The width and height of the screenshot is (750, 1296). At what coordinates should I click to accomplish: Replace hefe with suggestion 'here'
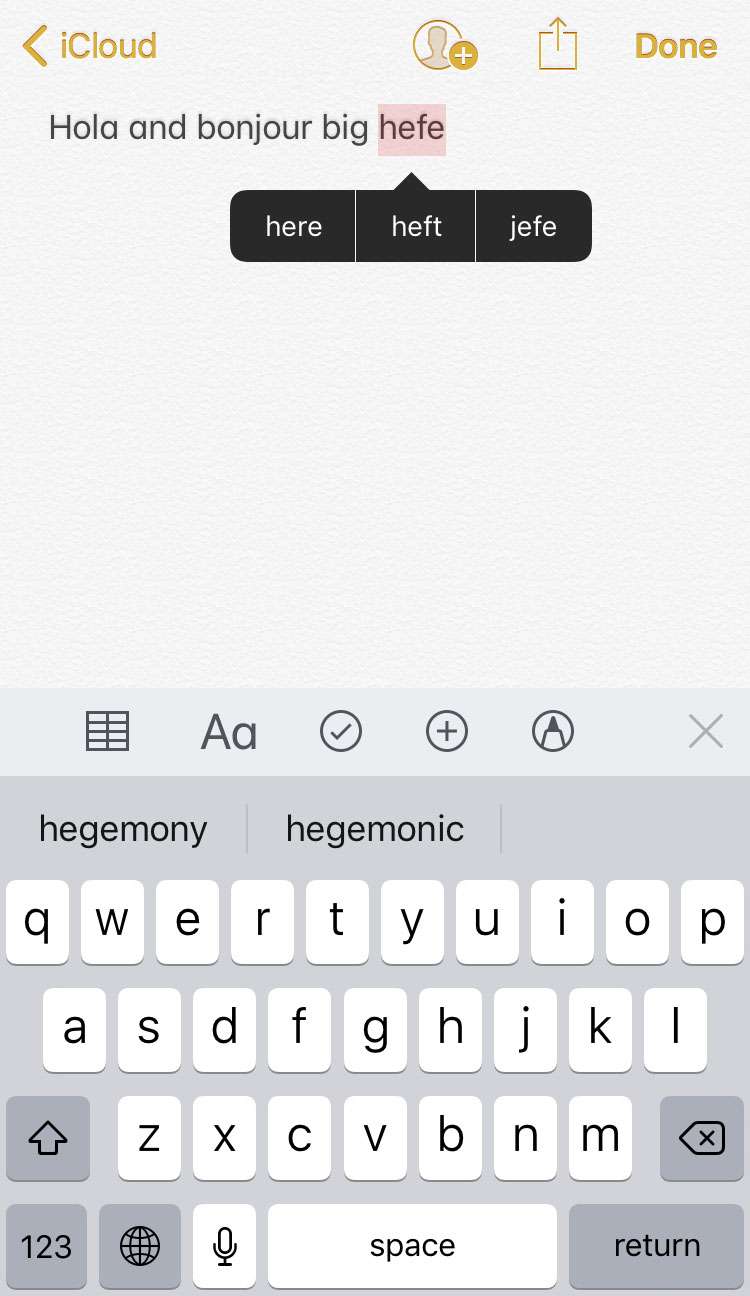tap(293, 227)
